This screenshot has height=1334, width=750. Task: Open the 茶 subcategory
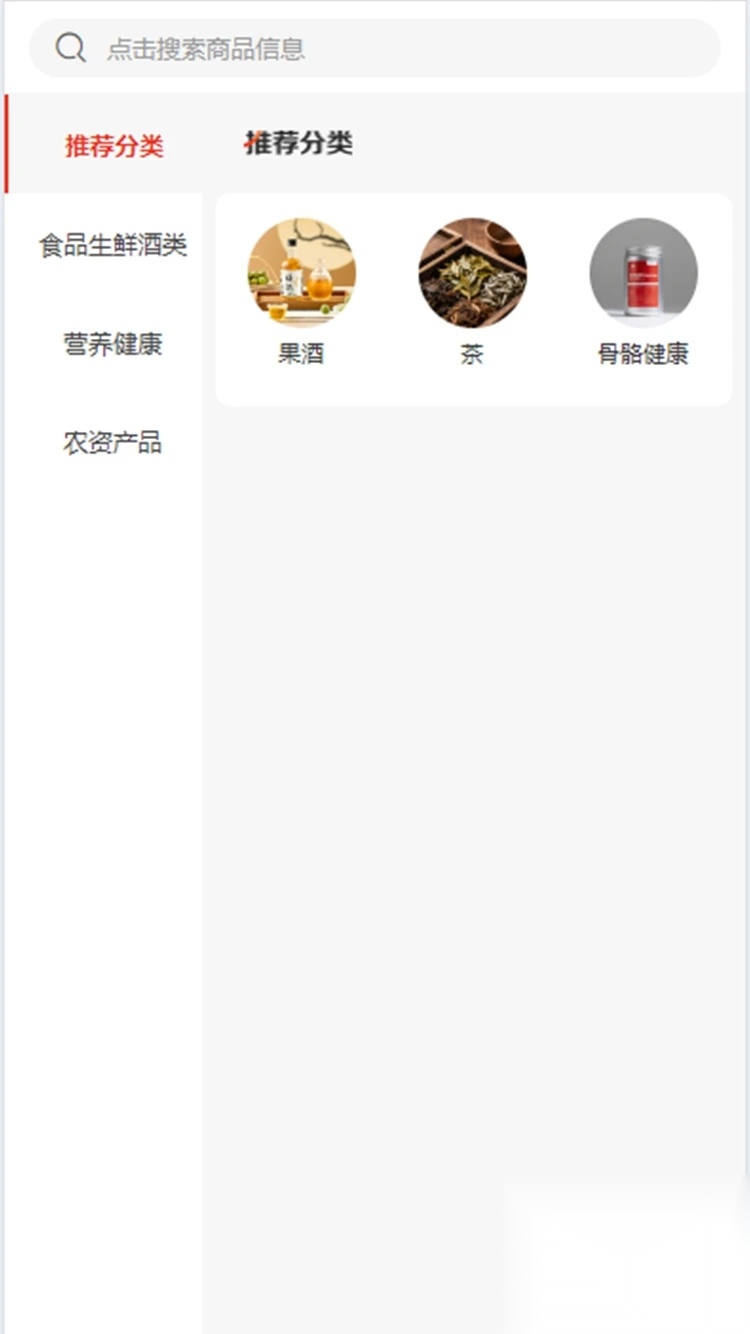[x=472, y=290]
